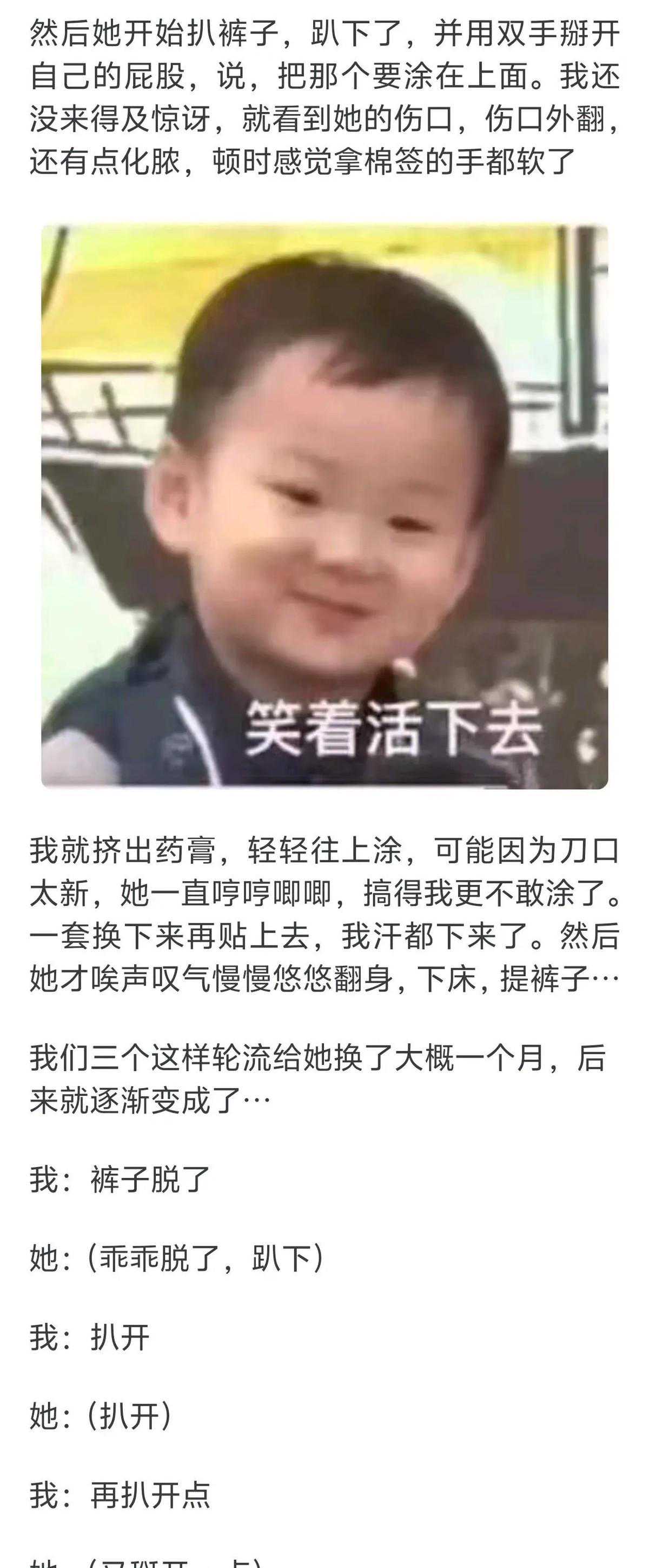Open the smiling toddler meme image
Viewport: 649px width, 1568px height.
325,506
